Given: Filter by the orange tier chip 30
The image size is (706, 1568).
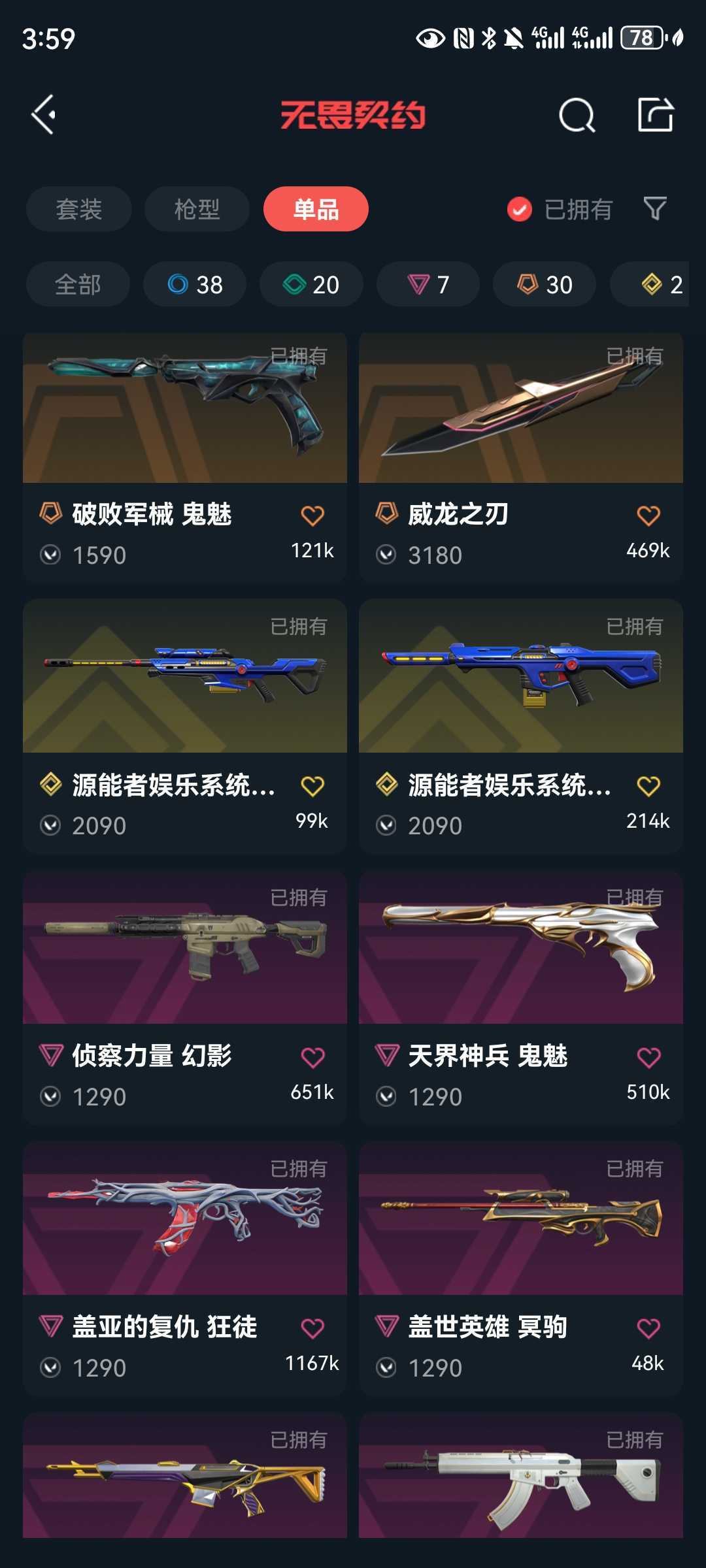Looking at the screenshot, I should tap(545, 284).
